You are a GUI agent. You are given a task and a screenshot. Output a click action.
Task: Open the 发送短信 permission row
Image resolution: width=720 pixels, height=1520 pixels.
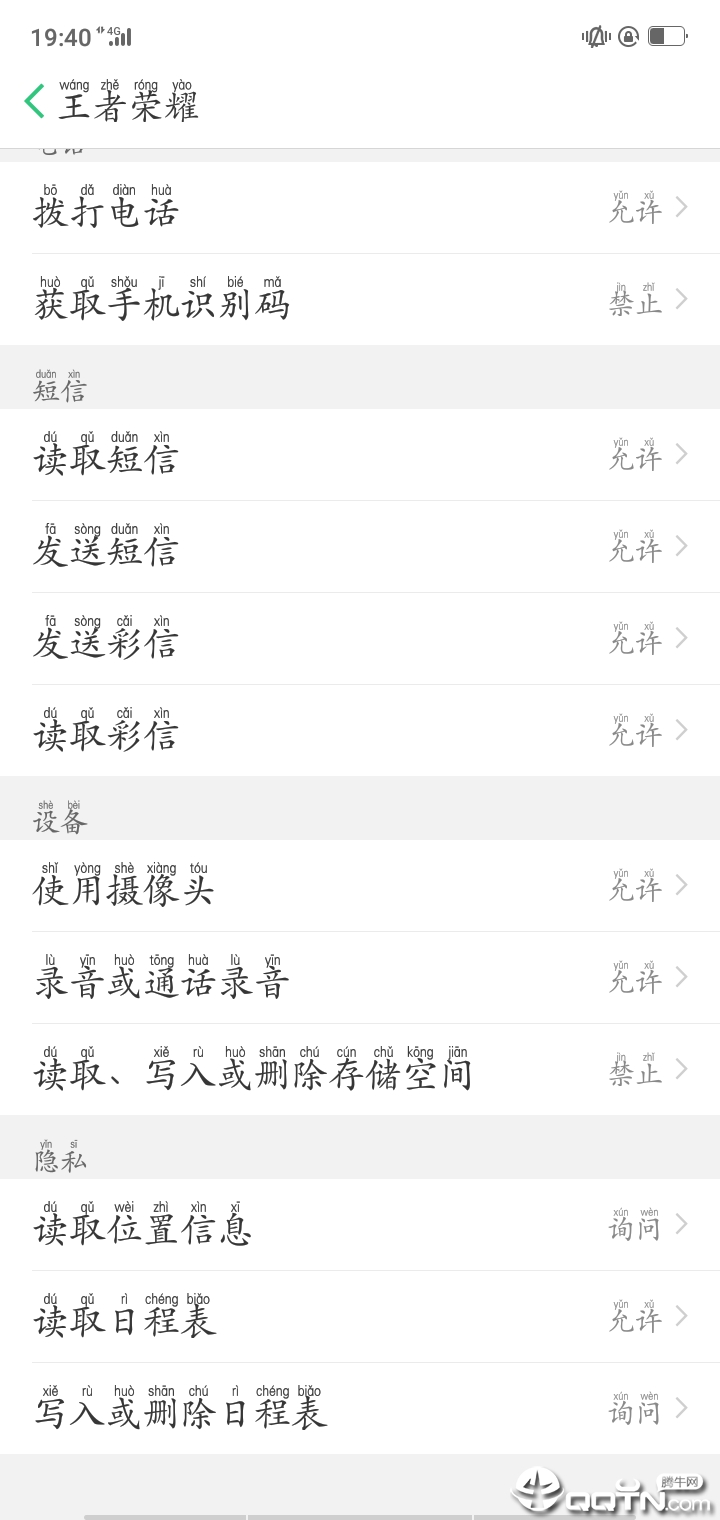360,547
